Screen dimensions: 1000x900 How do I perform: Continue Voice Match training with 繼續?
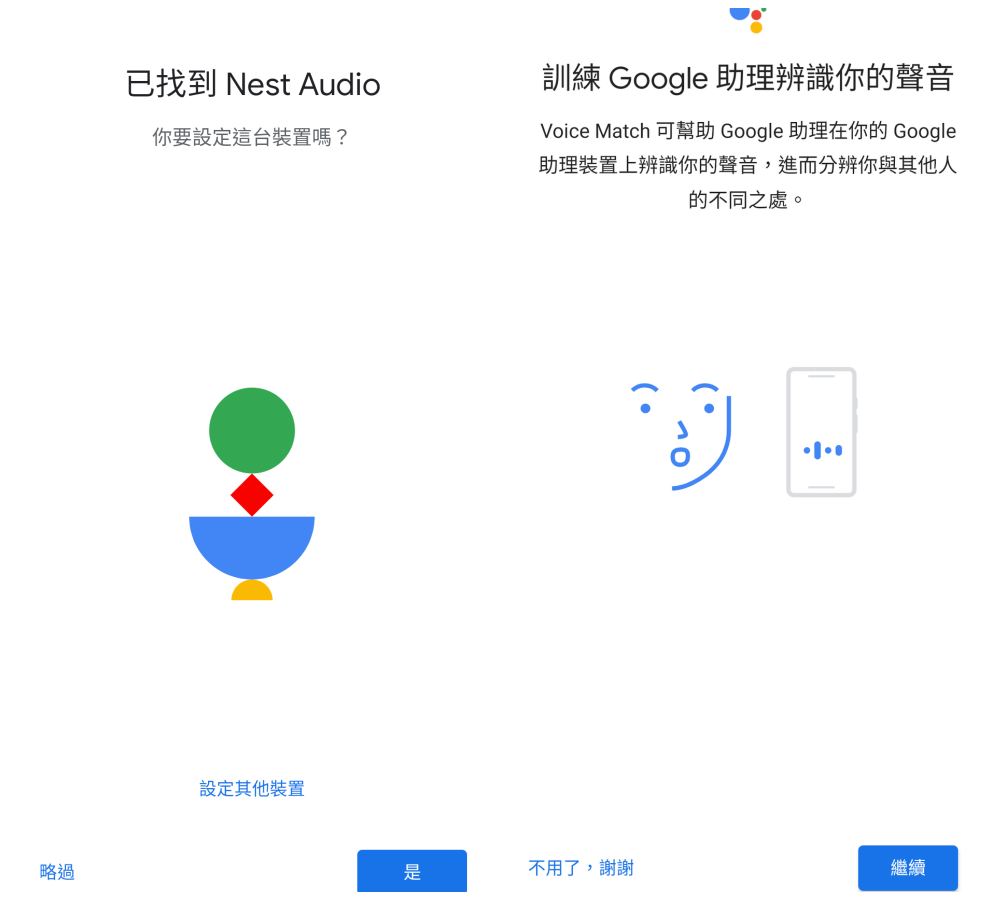click(x=907, y=868)
